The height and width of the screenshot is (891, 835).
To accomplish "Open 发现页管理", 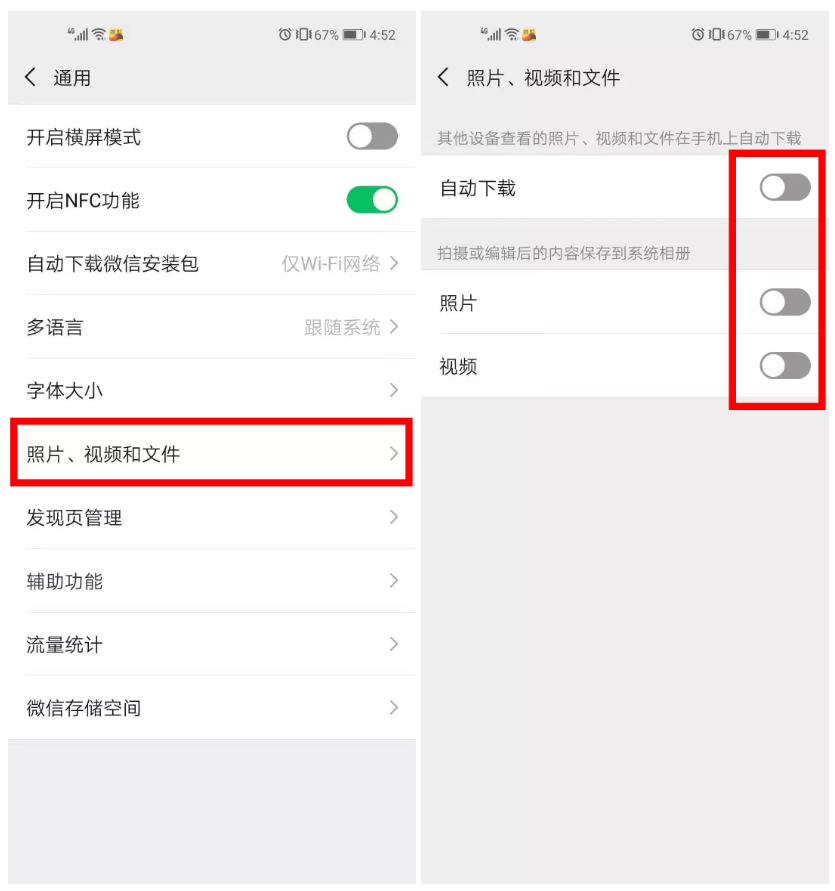I will [212, 518].
